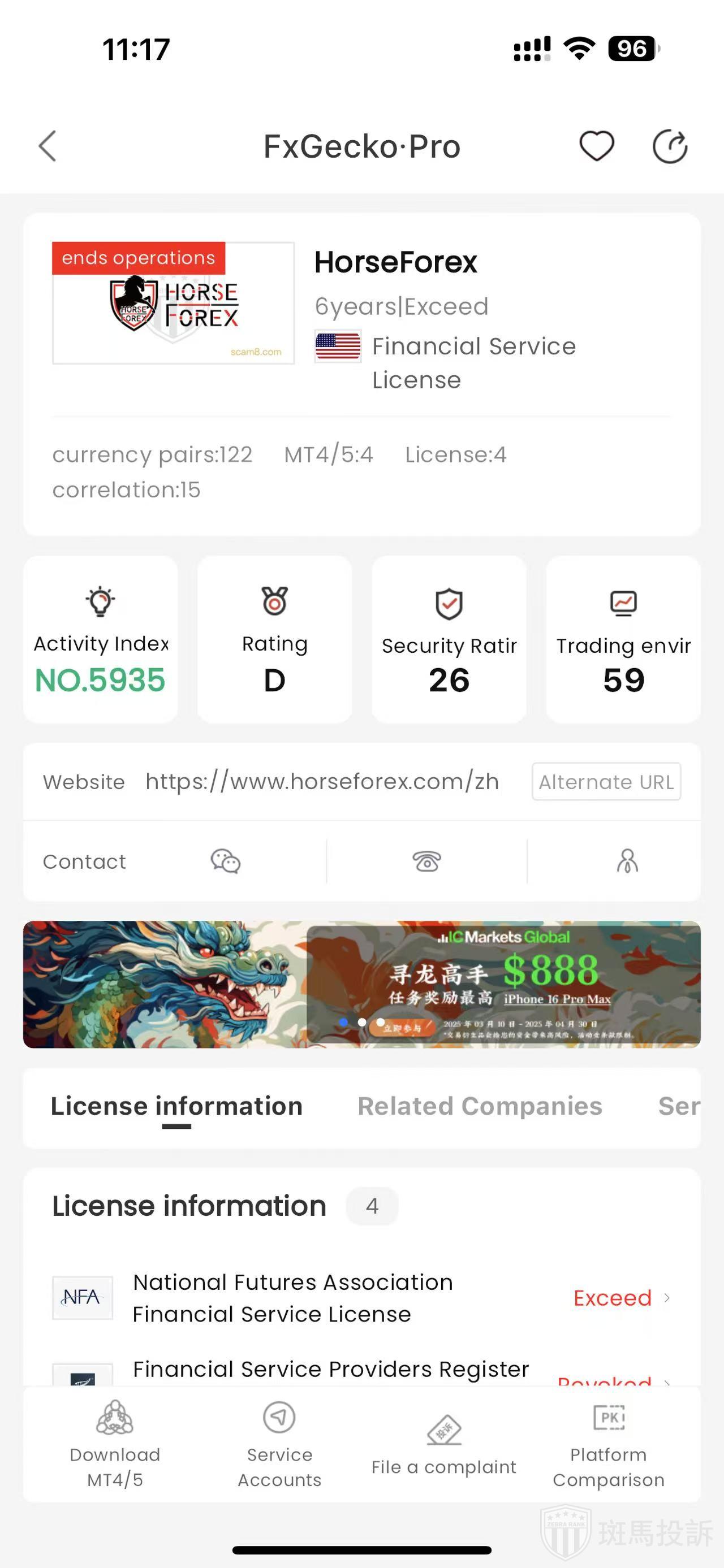The image size is (724, 1568).
Task: Go back using the top arrow
Action: (48, 146)
